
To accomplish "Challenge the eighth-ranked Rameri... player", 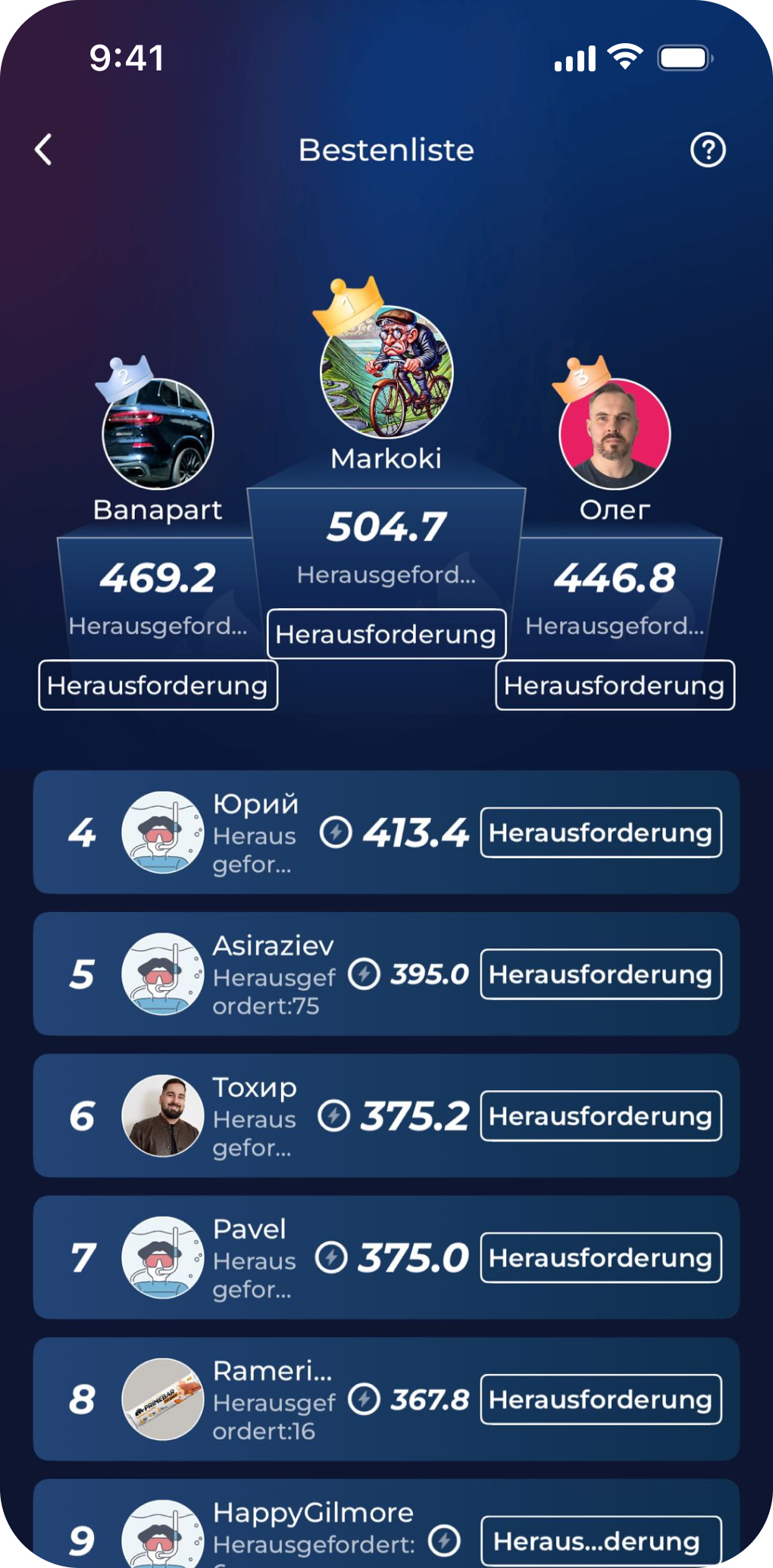I will [600, 1399].
